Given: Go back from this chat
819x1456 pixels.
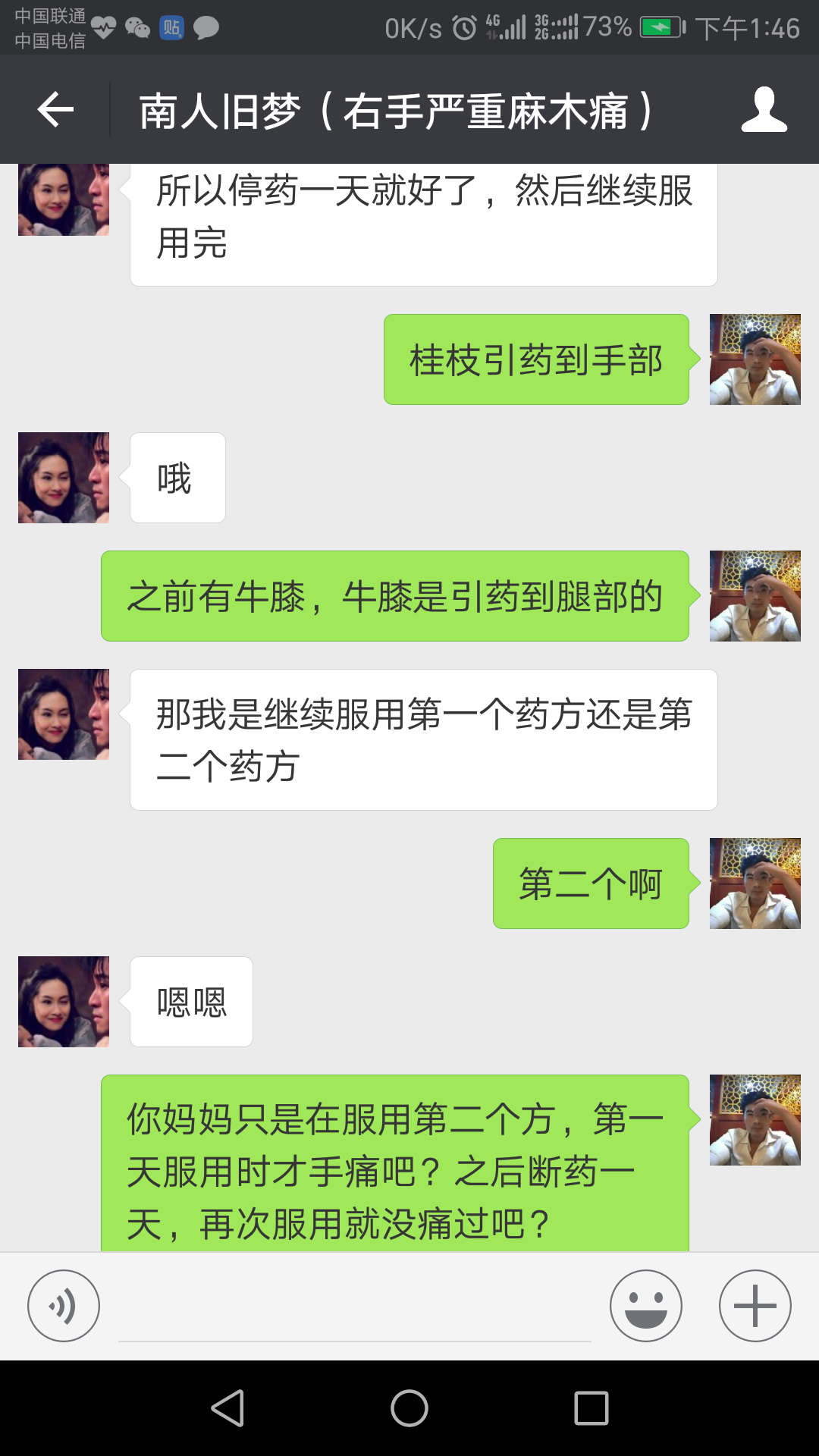Looking at the screenshot, I should (x=55, y=110).
